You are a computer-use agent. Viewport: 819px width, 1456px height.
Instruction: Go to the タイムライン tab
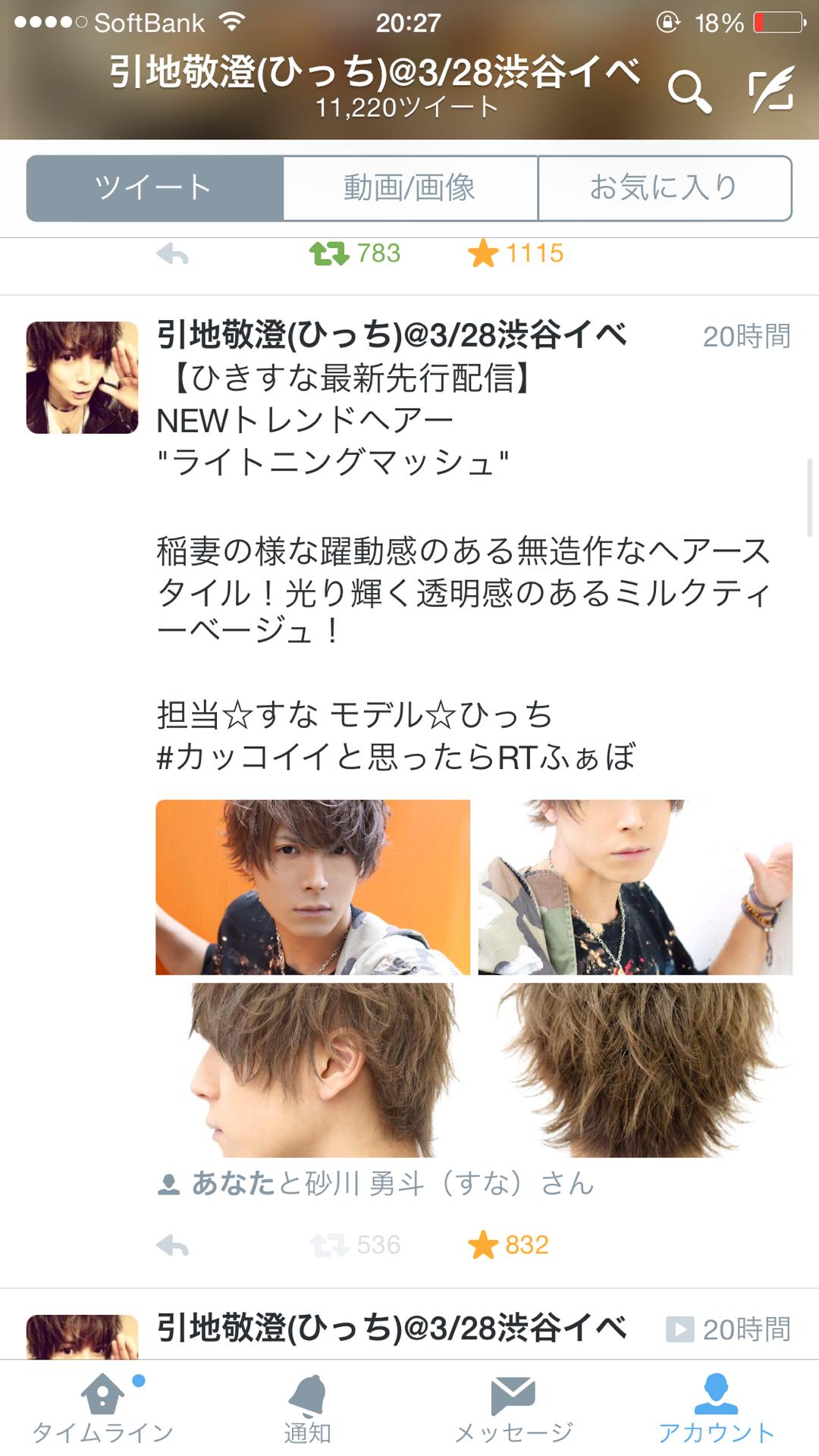coord(102,1409)
